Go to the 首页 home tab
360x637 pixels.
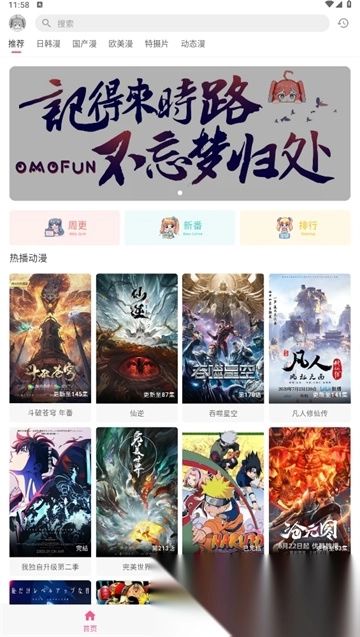[x=90, y=621]
